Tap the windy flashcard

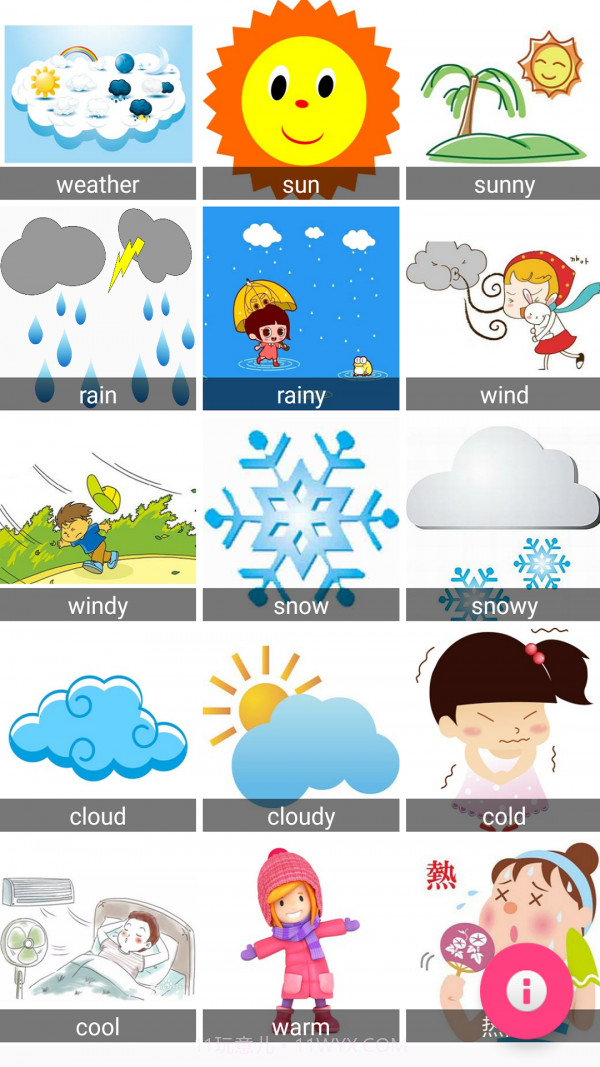[98, 520]
